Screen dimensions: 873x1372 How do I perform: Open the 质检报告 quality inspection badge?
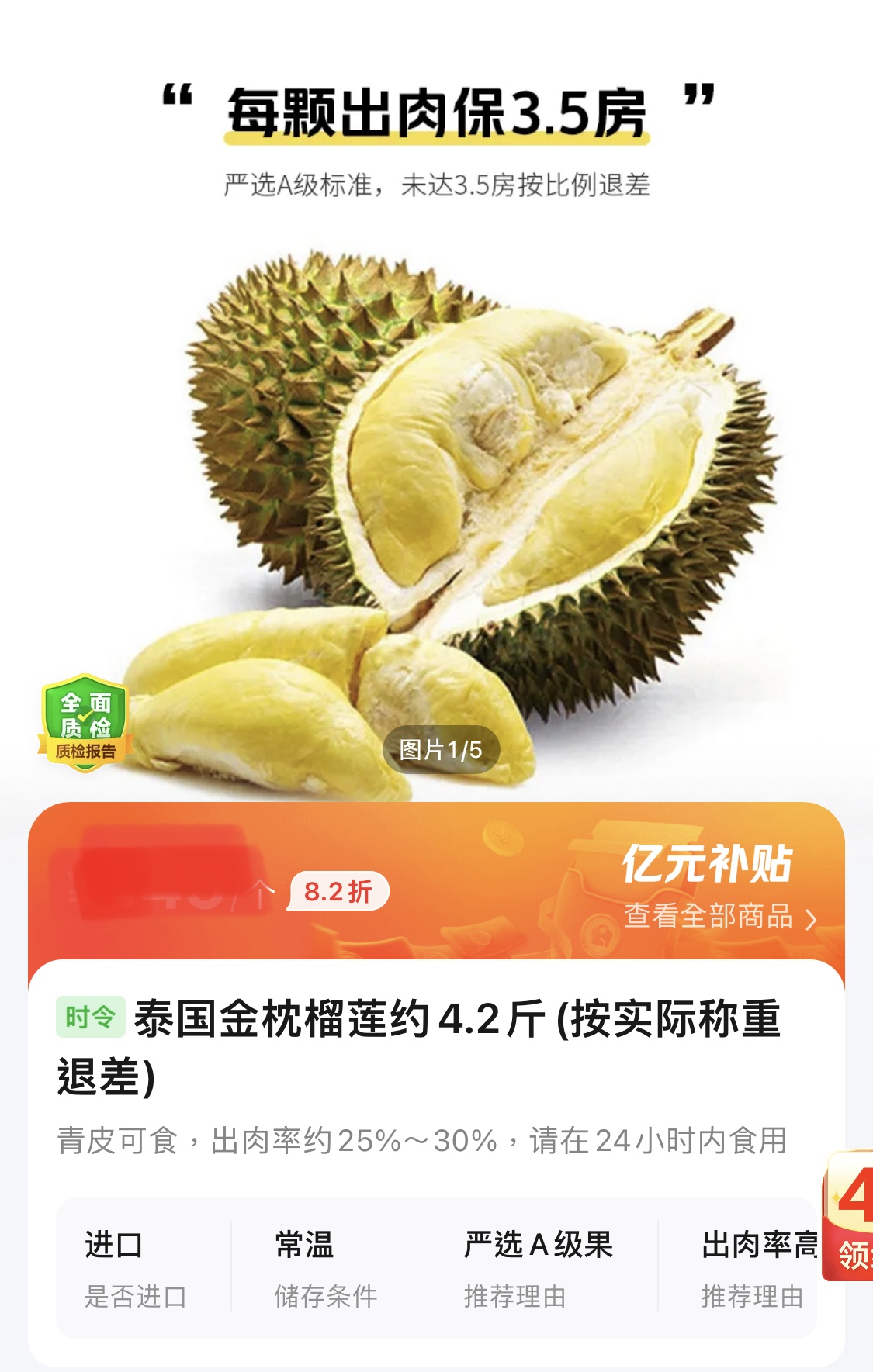85,723
